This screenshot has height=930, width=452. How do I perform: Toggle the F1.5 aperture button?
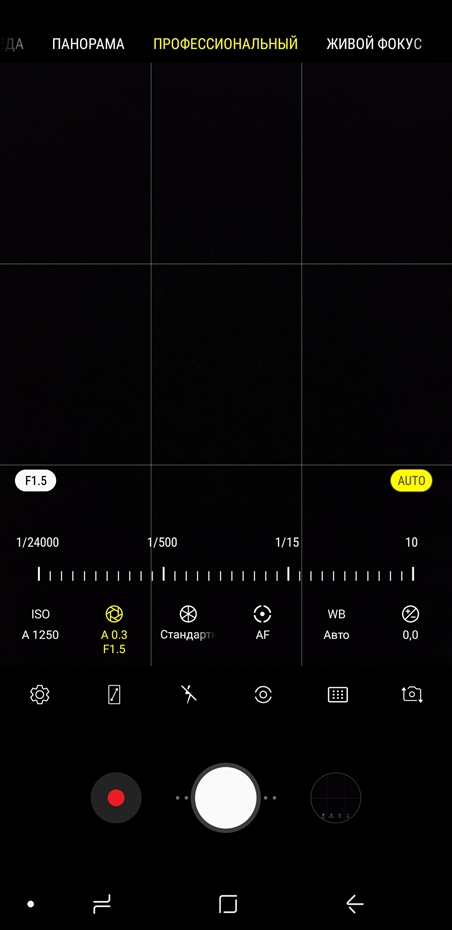click(x=36, y=480)
